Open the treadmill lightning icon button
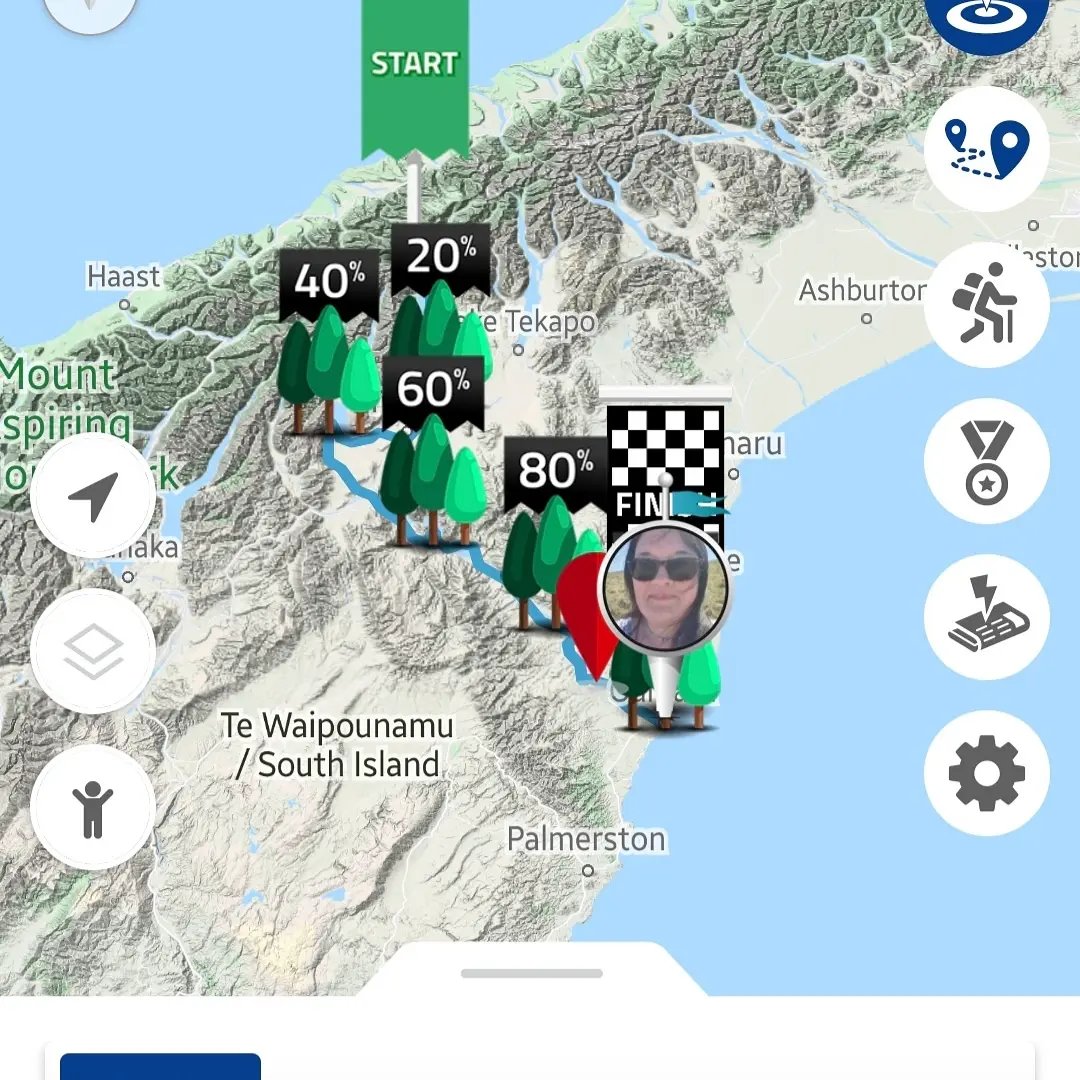 pyautogui.click(x=986, y=617)
